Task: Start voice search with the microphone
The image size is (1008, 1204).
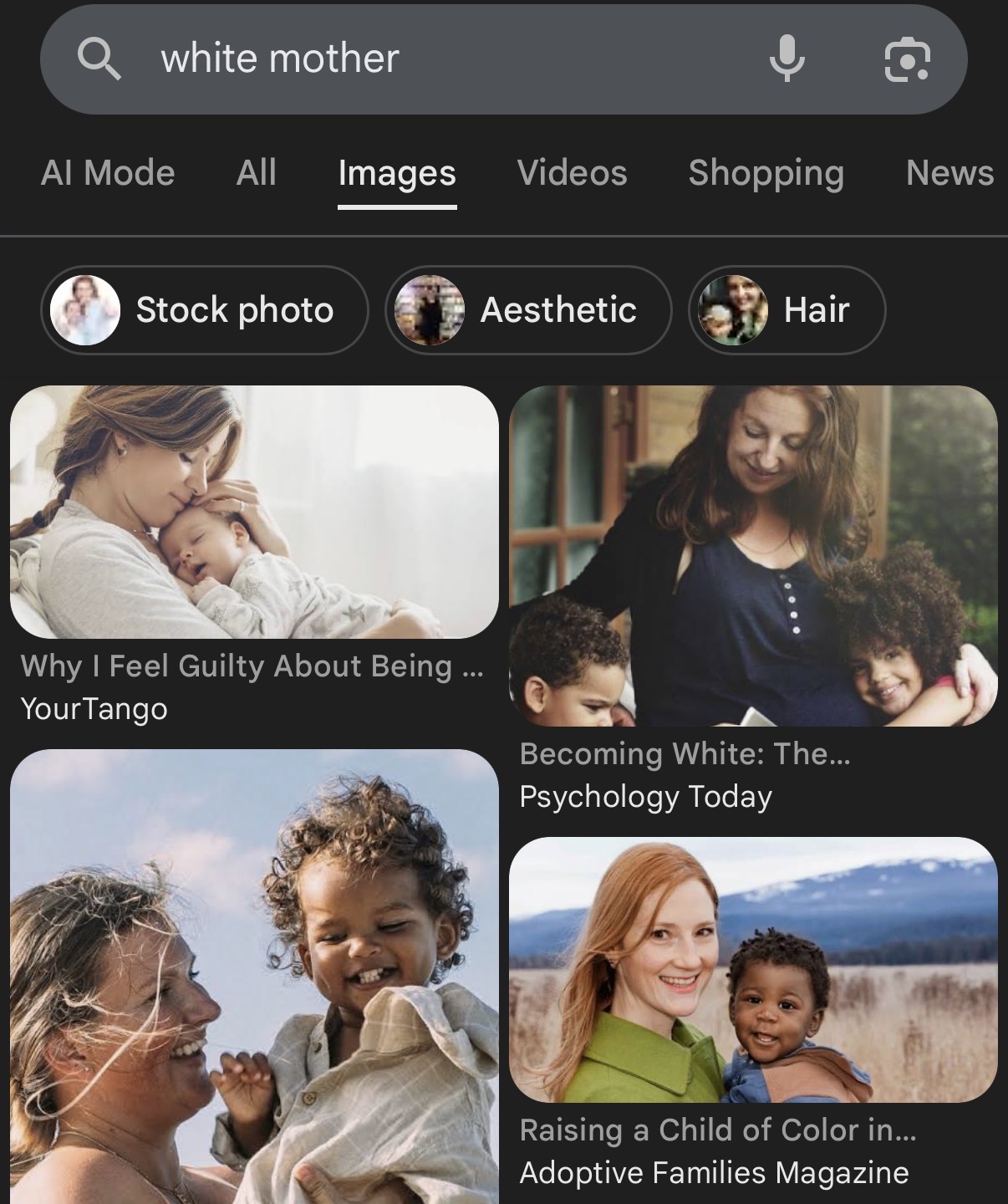Action: coord(787,59)
